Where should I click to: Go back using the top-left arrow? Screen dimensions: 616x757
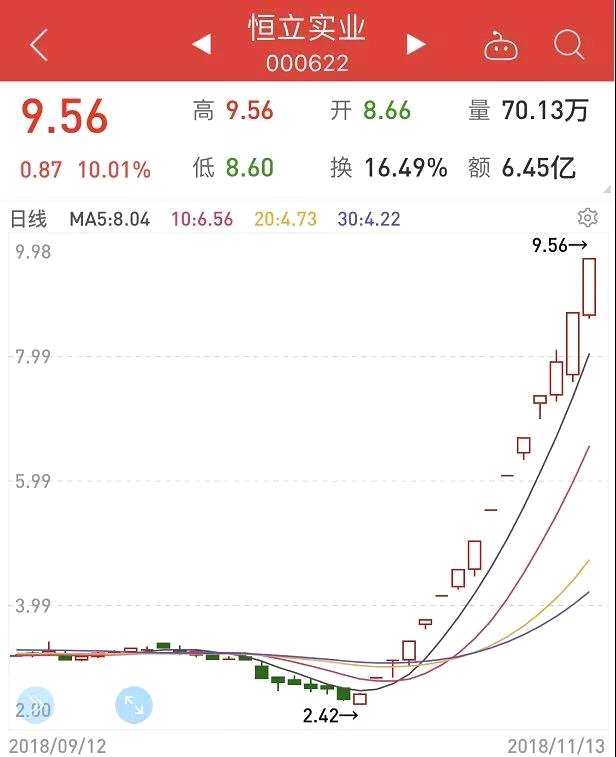click(39, 45)
